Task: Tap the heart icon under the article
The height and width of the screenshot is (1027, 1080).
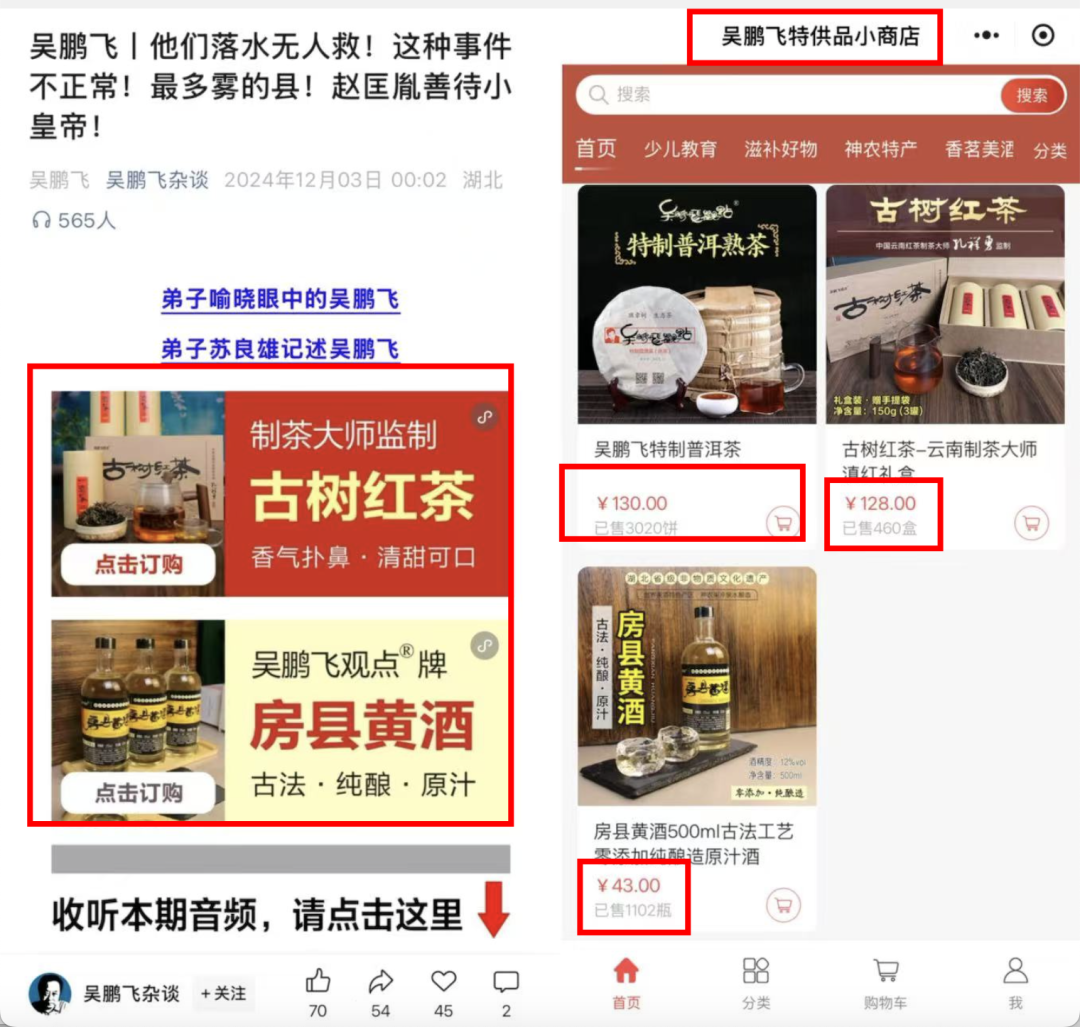Action: [x=444, y=981]
